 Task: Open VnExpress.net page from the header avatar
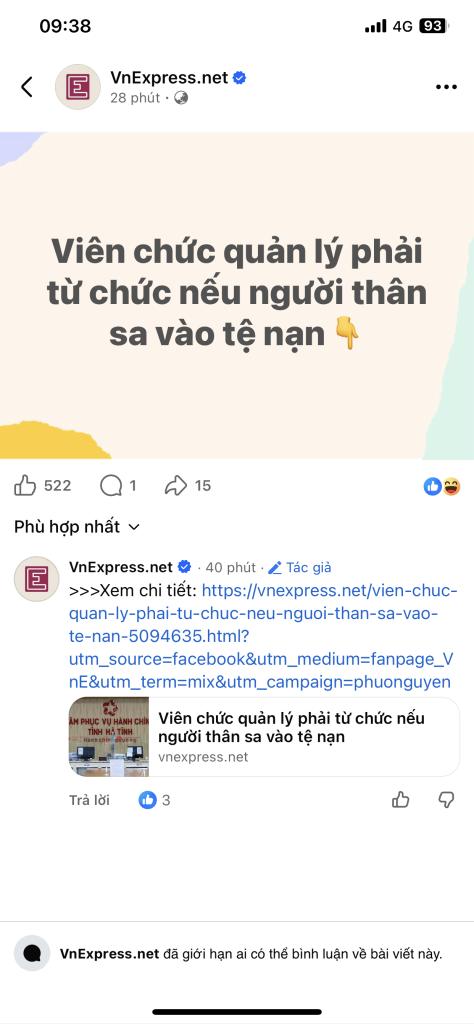[x=78, y=87]
